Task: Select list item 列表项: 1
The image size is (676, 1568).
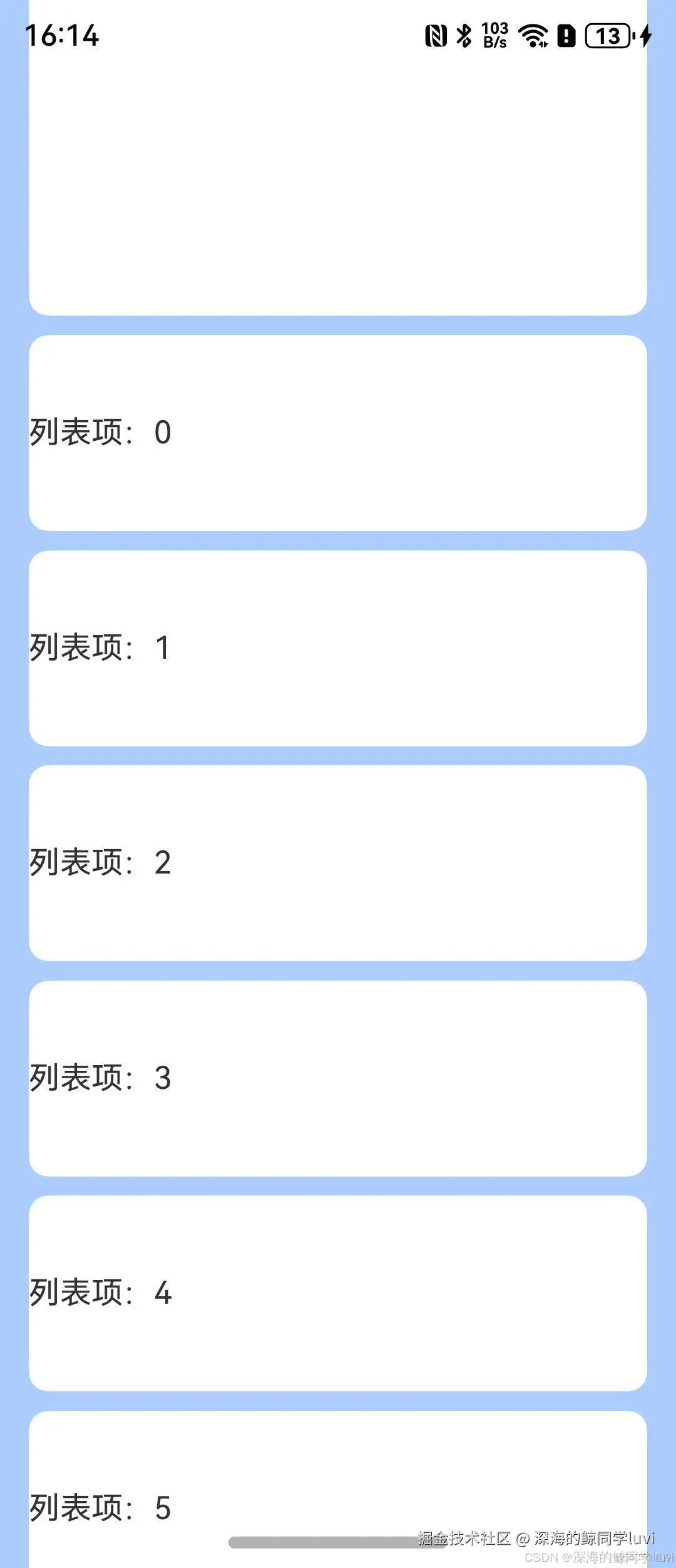Action: (337, 648)
